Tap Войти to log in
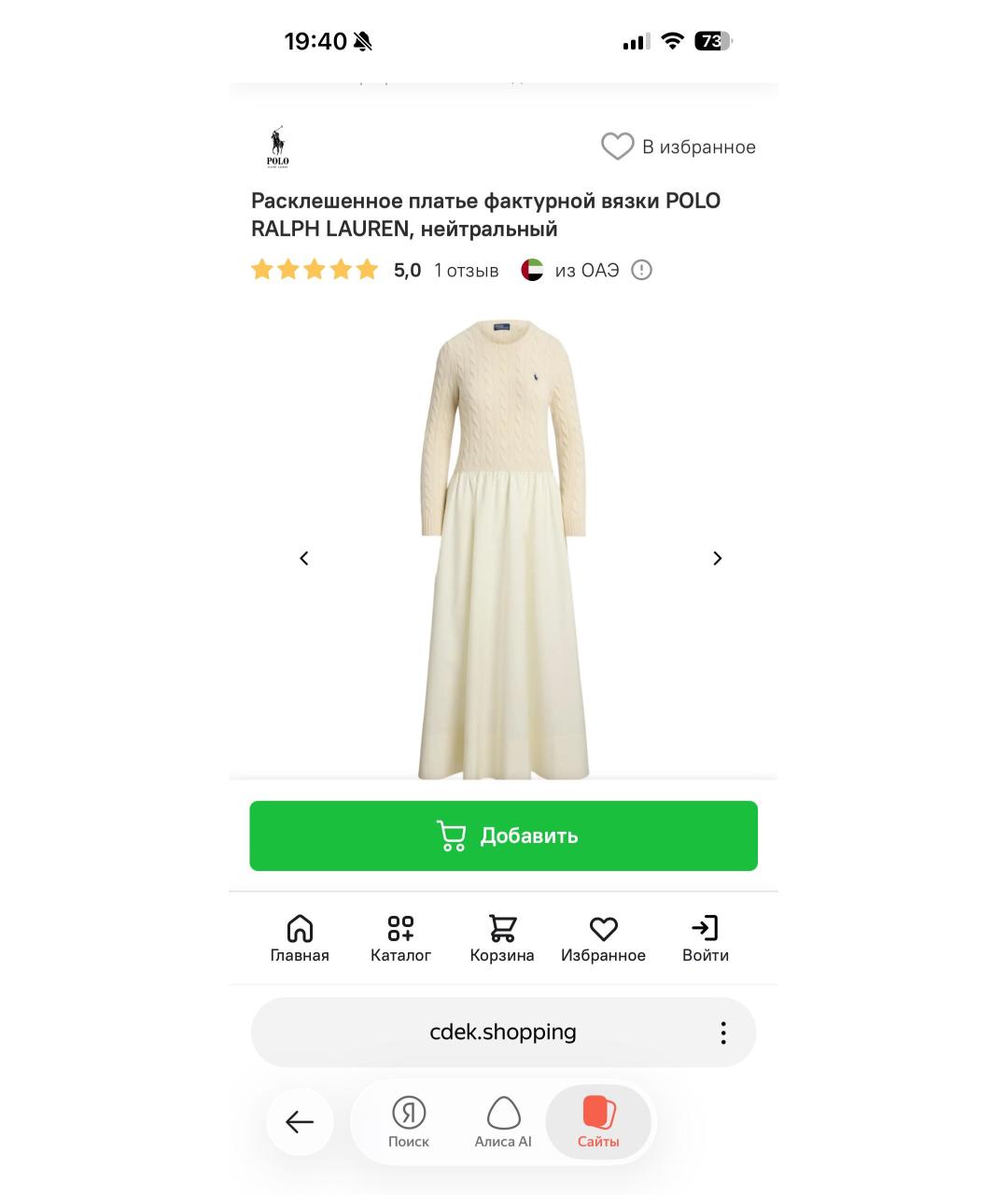Screen dimensions: 1008x1195 (x=705, y=938)
